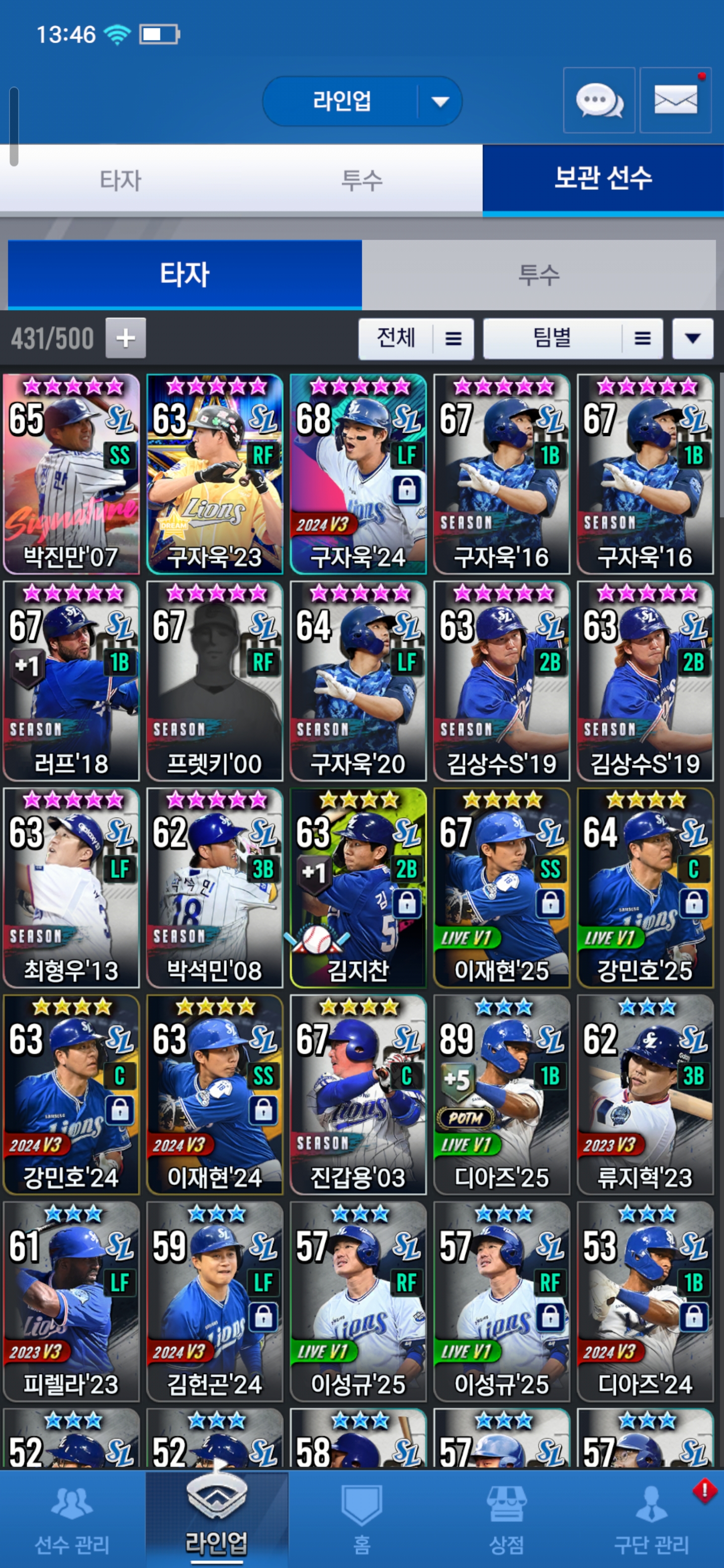Open the 전체 filter menu
Viewport: 724px width, 1568px height.
(416, 338)
